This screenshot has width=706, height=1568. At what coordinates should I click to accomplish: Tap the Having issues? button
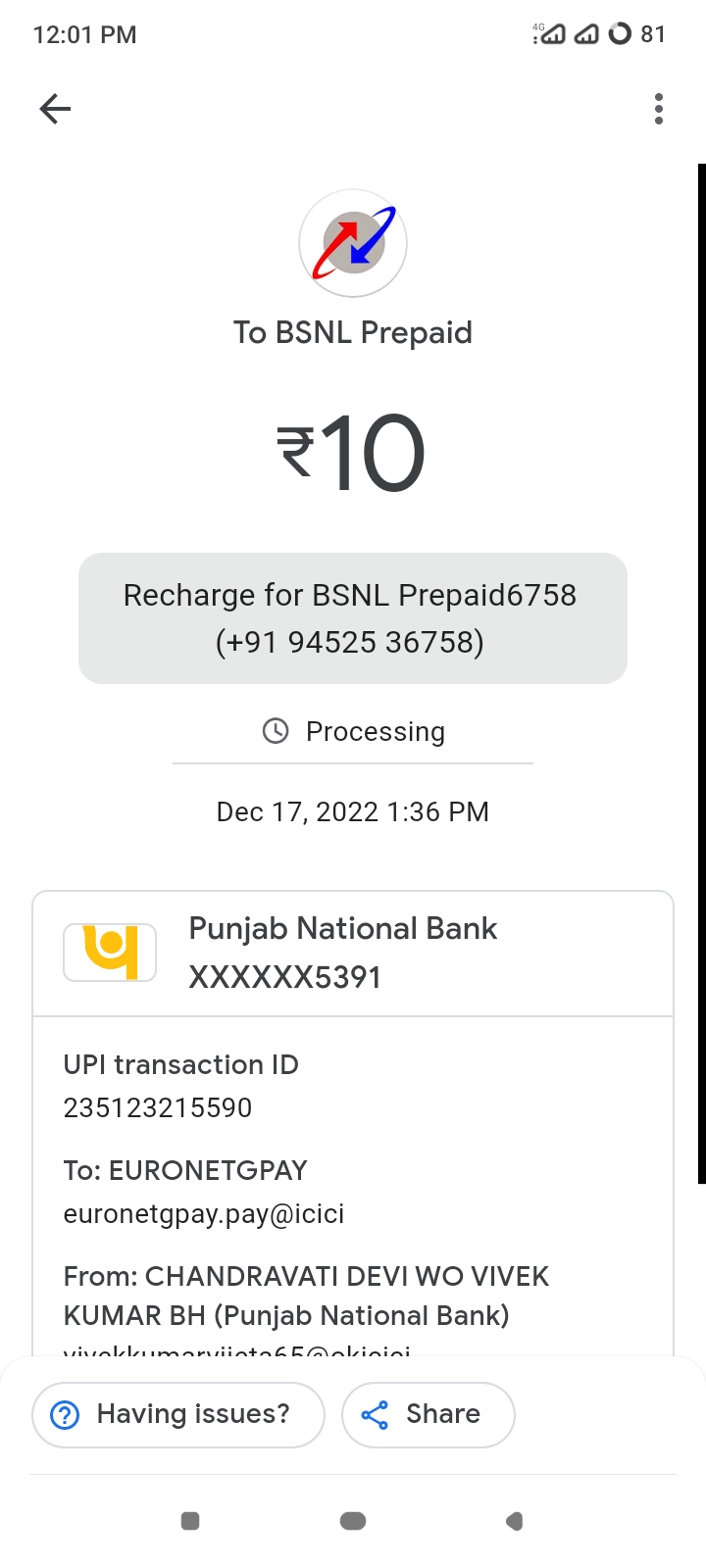click(177, 1414)
